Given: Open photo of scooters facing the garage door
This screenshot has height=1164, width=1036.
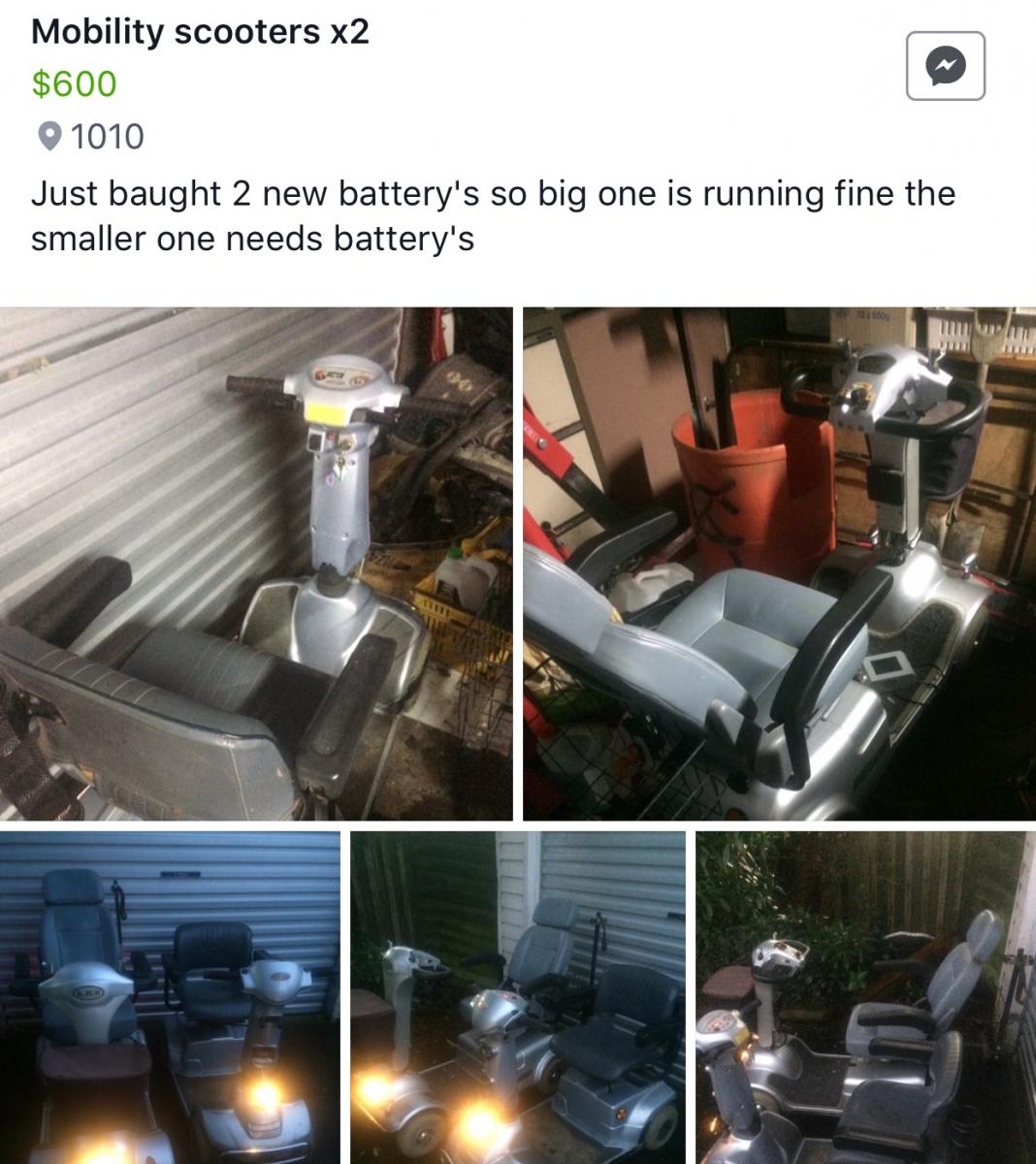Looking at the screenshot, I should point(170,997).
